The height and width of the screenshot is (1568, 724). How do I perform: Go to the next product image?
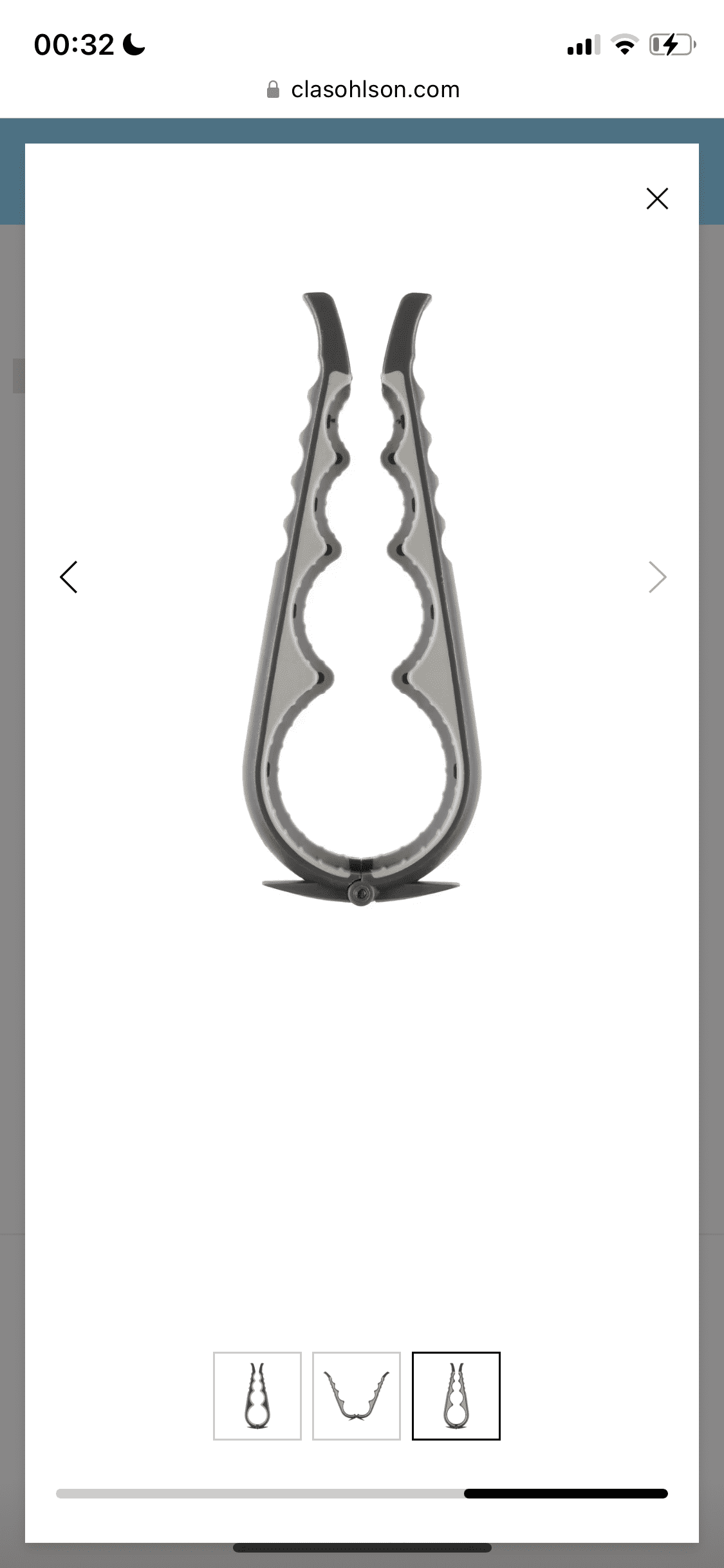click(x=656, y=577)
